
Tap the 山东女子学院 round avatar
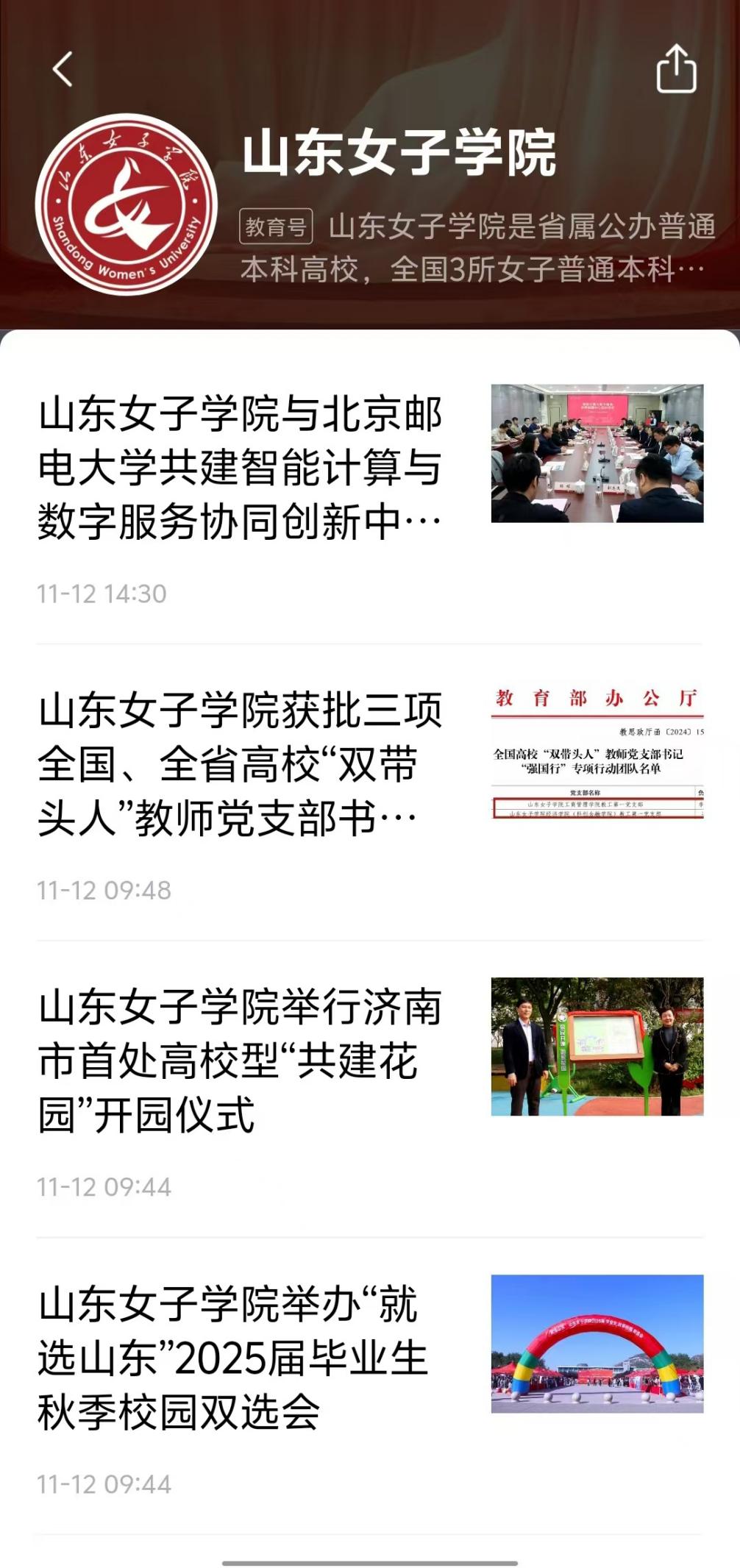[x=127, y=204]
